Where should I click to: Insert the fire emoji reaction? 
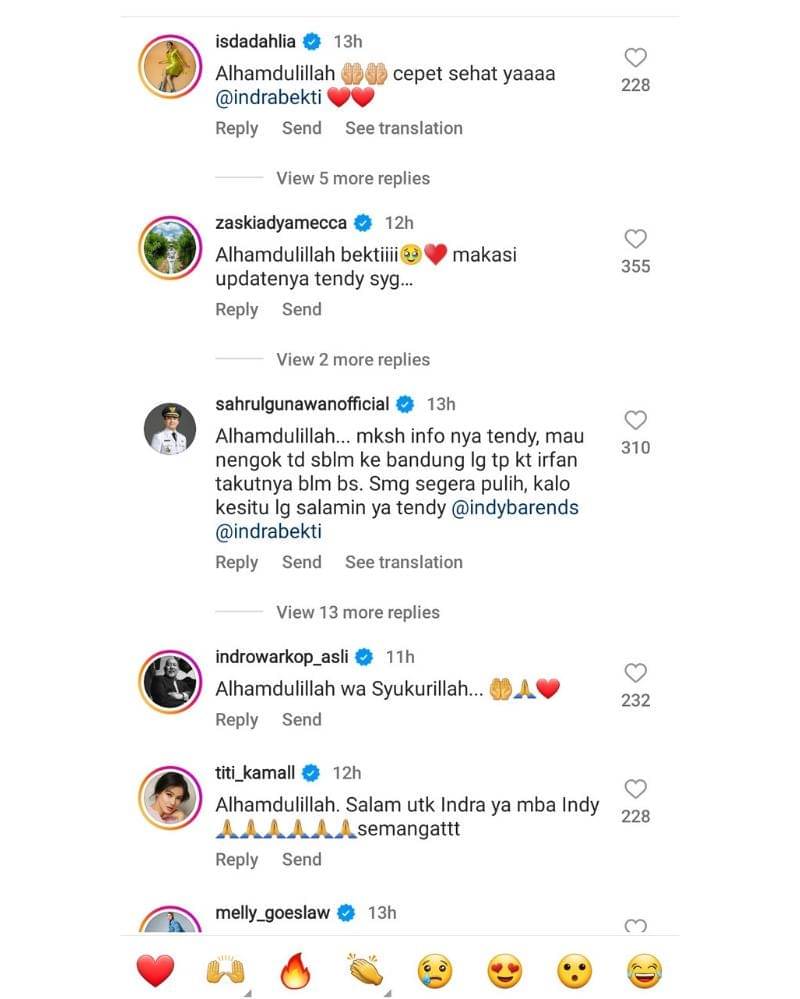coord(296,970)
